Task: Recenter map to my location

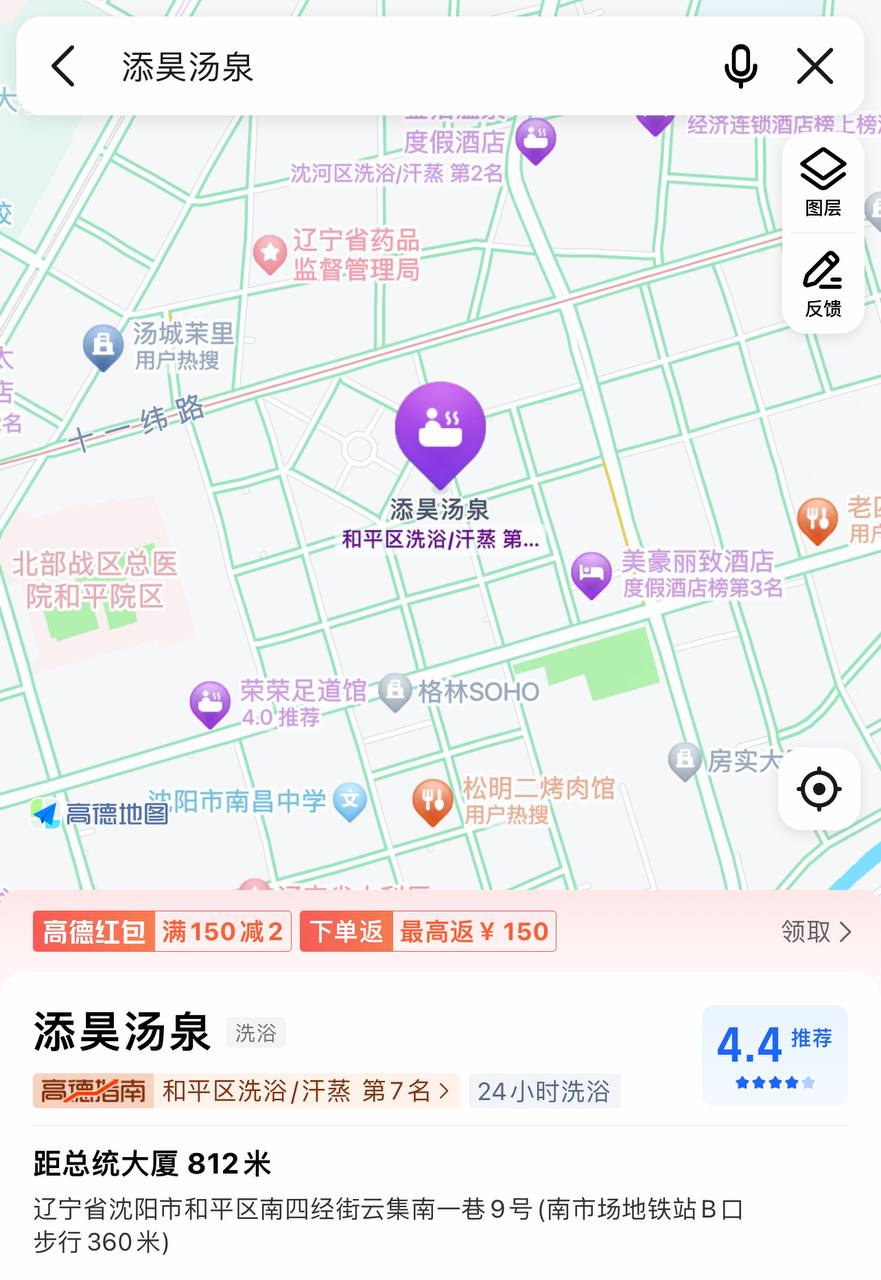Action: 819,789
